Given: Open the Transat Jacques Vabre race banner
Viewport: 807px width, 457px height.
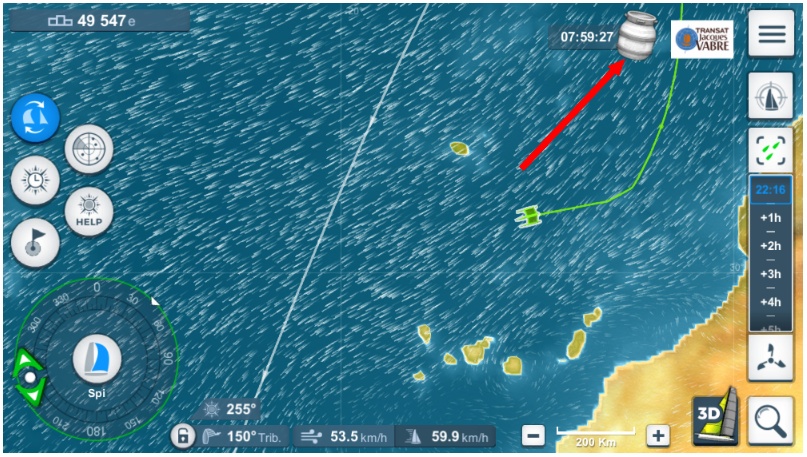Looking at the screenshot, I should (x=702, y=39).
